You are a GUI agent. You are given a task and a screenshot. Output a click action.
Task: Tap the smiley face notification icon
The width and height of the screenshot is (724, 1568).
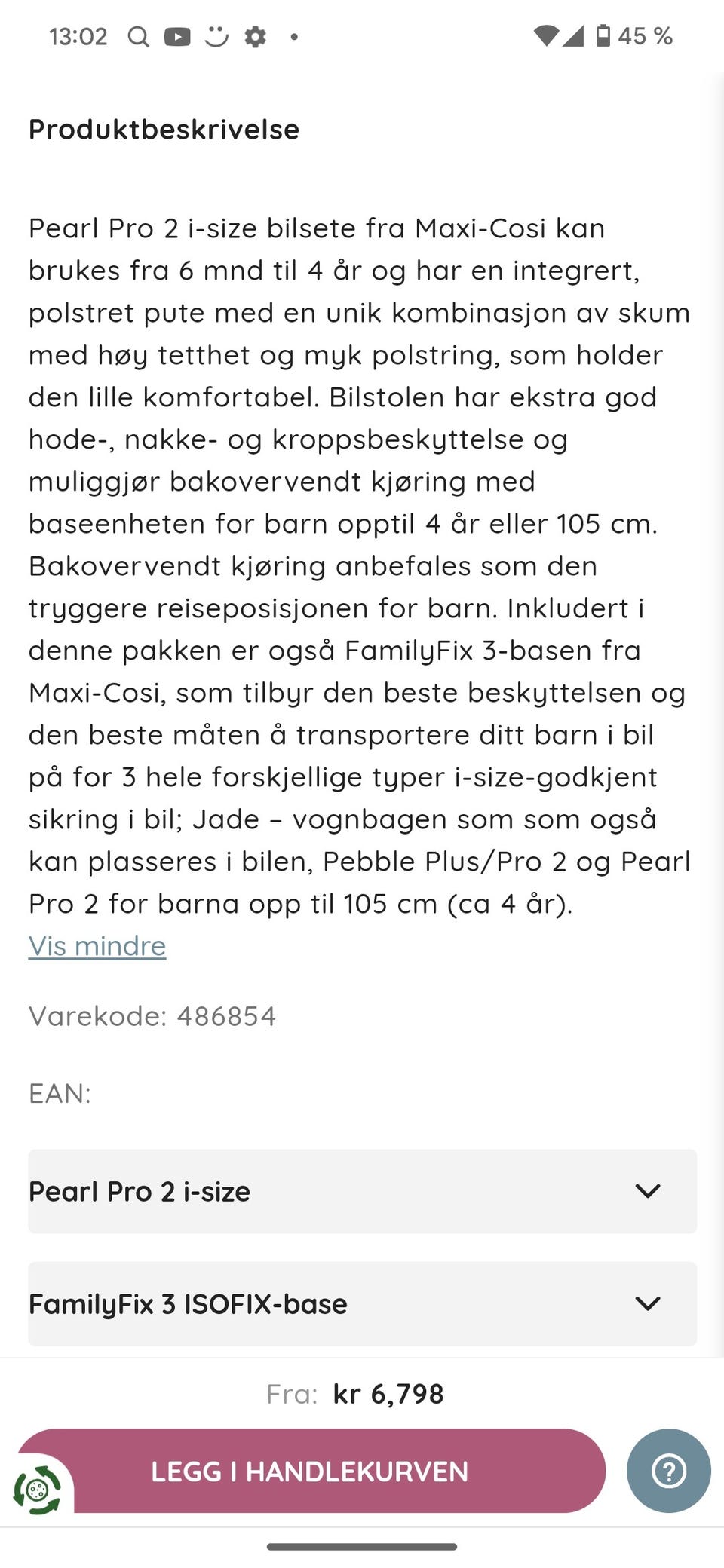pos(216,35)
